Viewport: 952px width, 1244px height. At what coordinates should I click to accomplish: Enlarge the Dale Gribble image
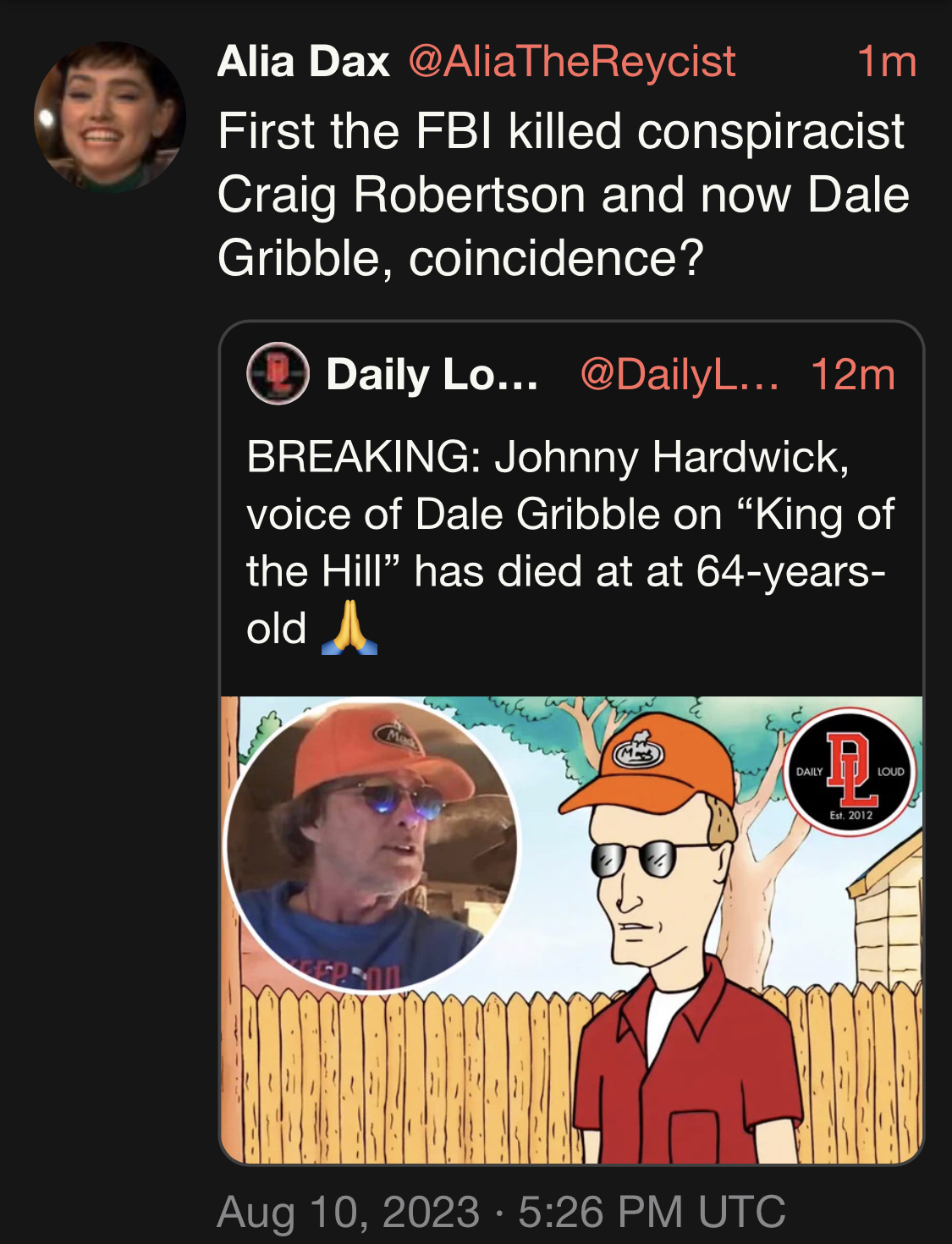(571, 929)
